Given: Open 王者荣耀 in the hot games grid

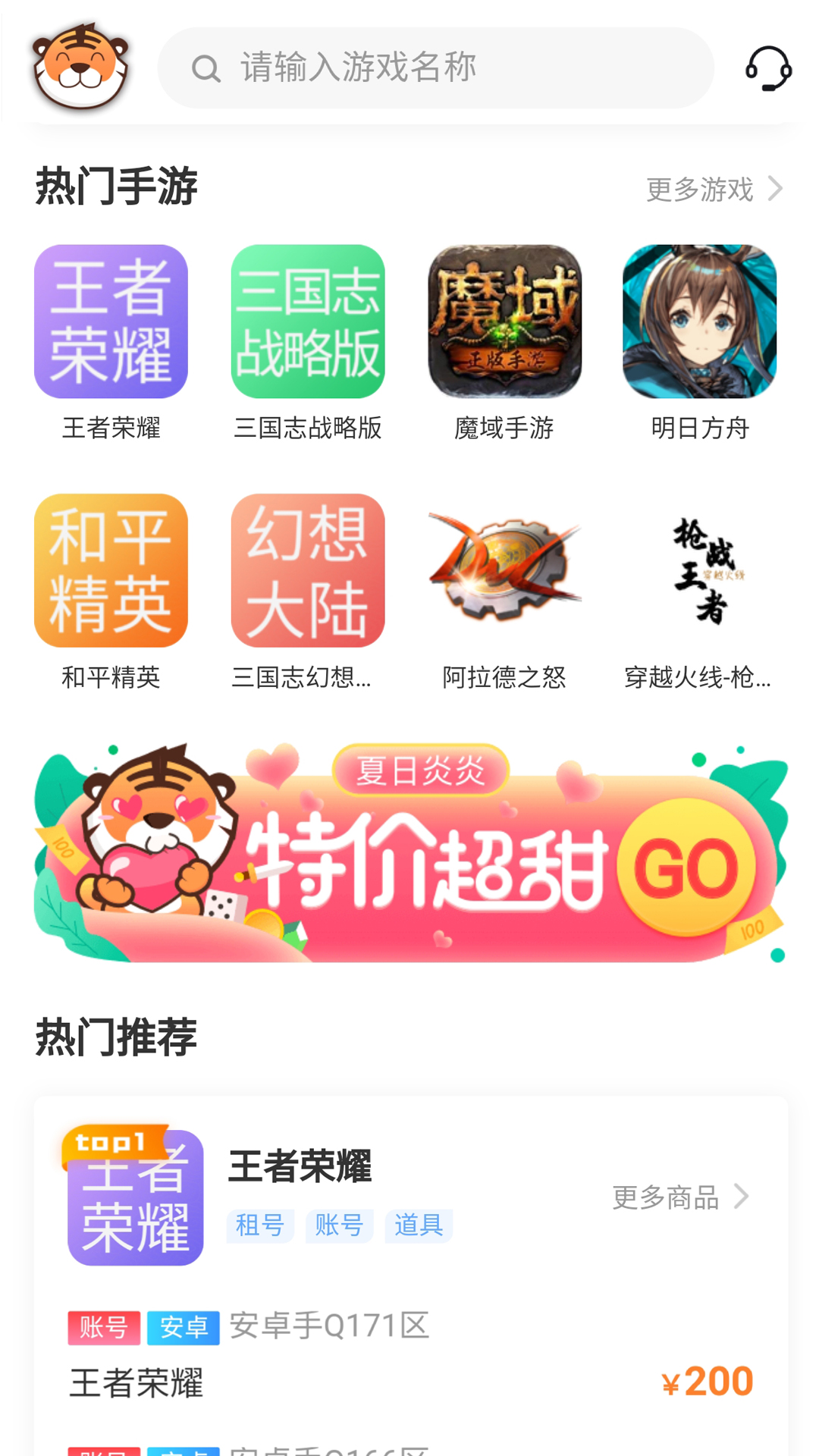Looking at the screenshot, I should tap(111, 341).
